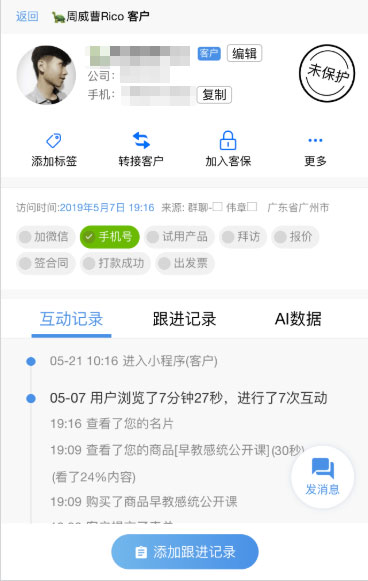This screenshot has width=368, height=581.
Task: Switch to the 互动记录 tab
Action: tap(71, 319)
